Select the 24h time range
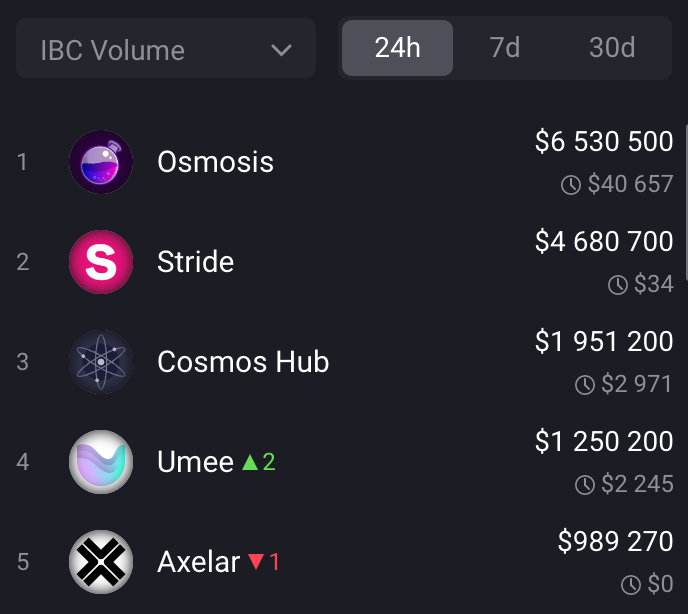688x614 pixels. point(397,48)
